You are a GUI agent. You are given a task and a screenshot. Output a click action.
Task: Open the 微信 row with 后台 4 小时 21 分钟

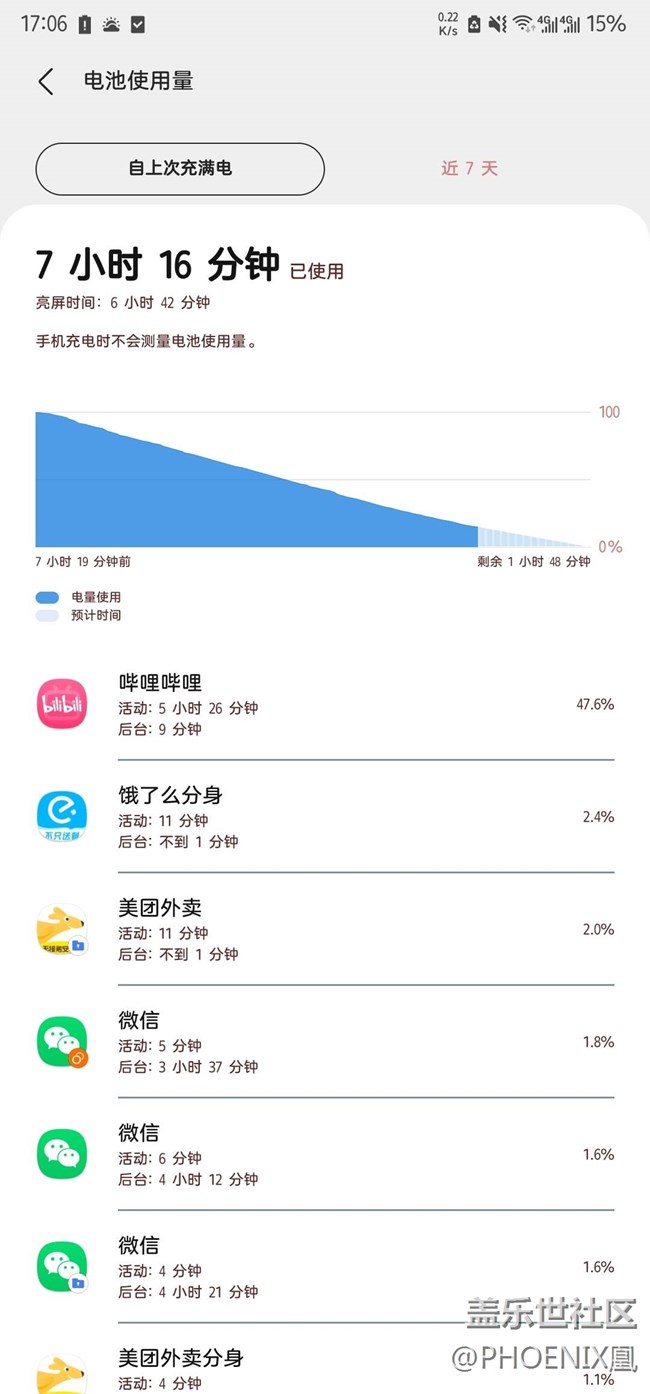pyautogui.click(x=325, y=1267)
